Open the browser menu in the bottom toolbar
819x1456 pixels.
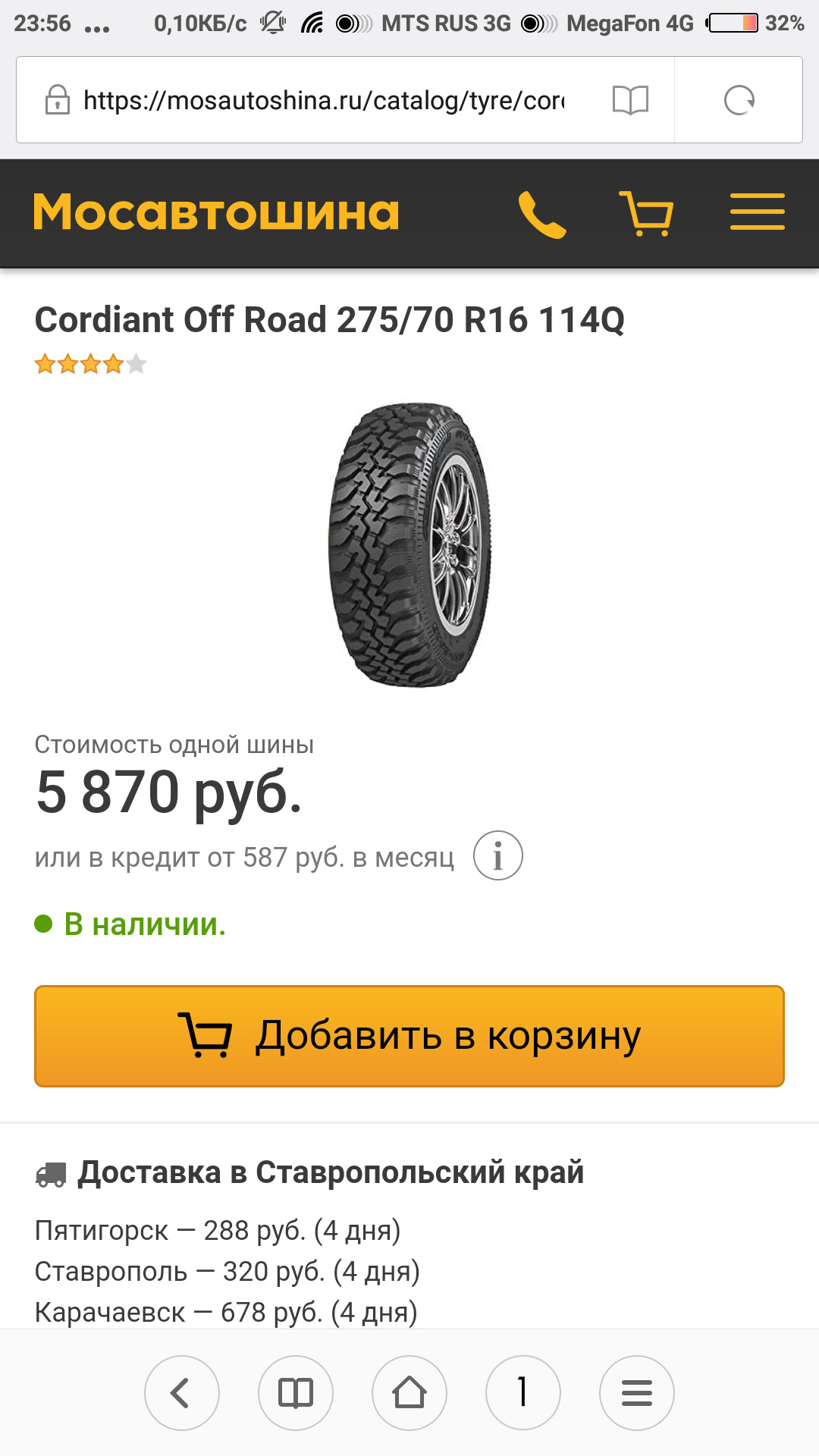pos(637,1392)
